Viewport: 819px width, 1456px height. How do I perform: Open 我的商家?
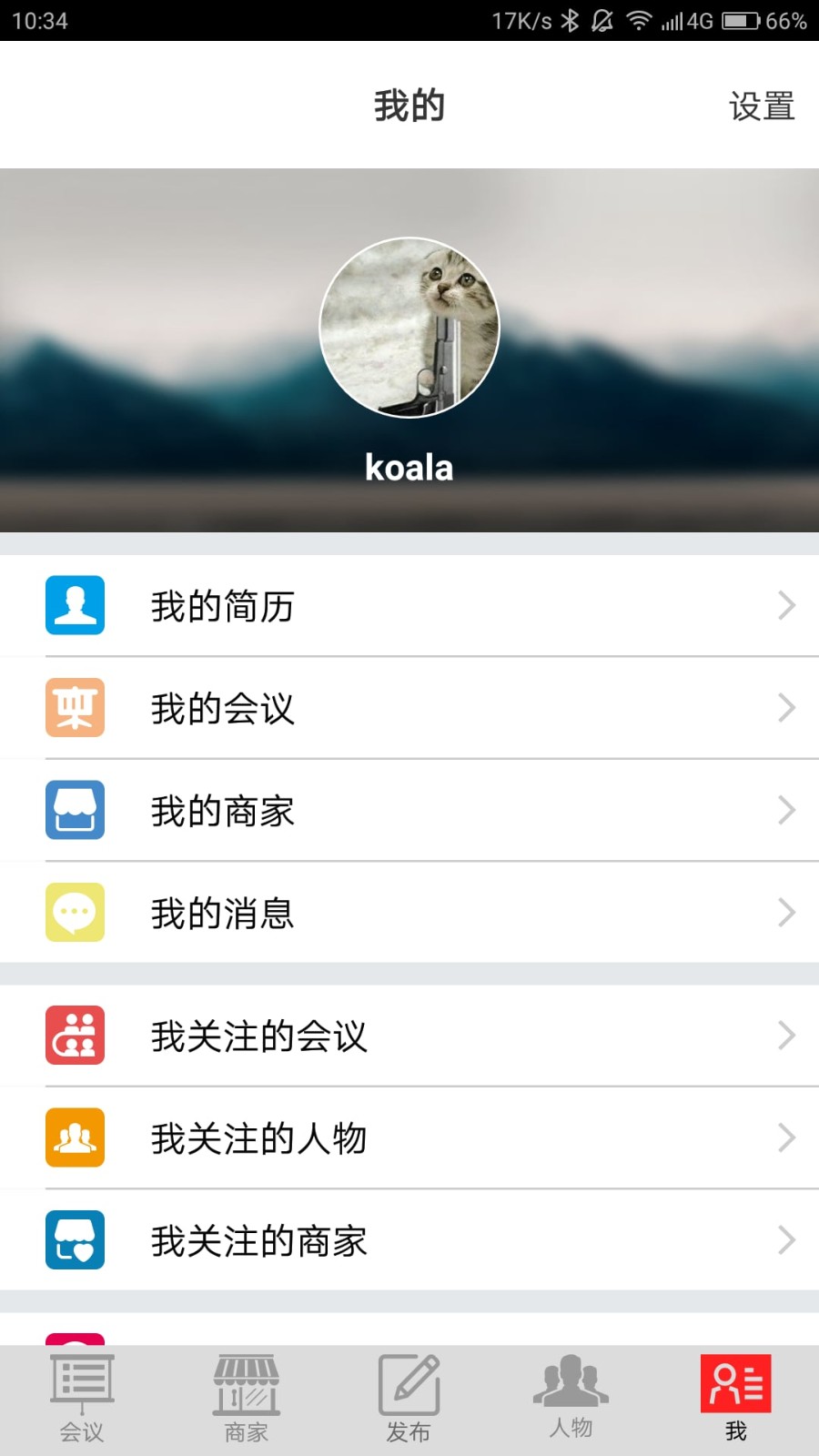click(409, 811)
